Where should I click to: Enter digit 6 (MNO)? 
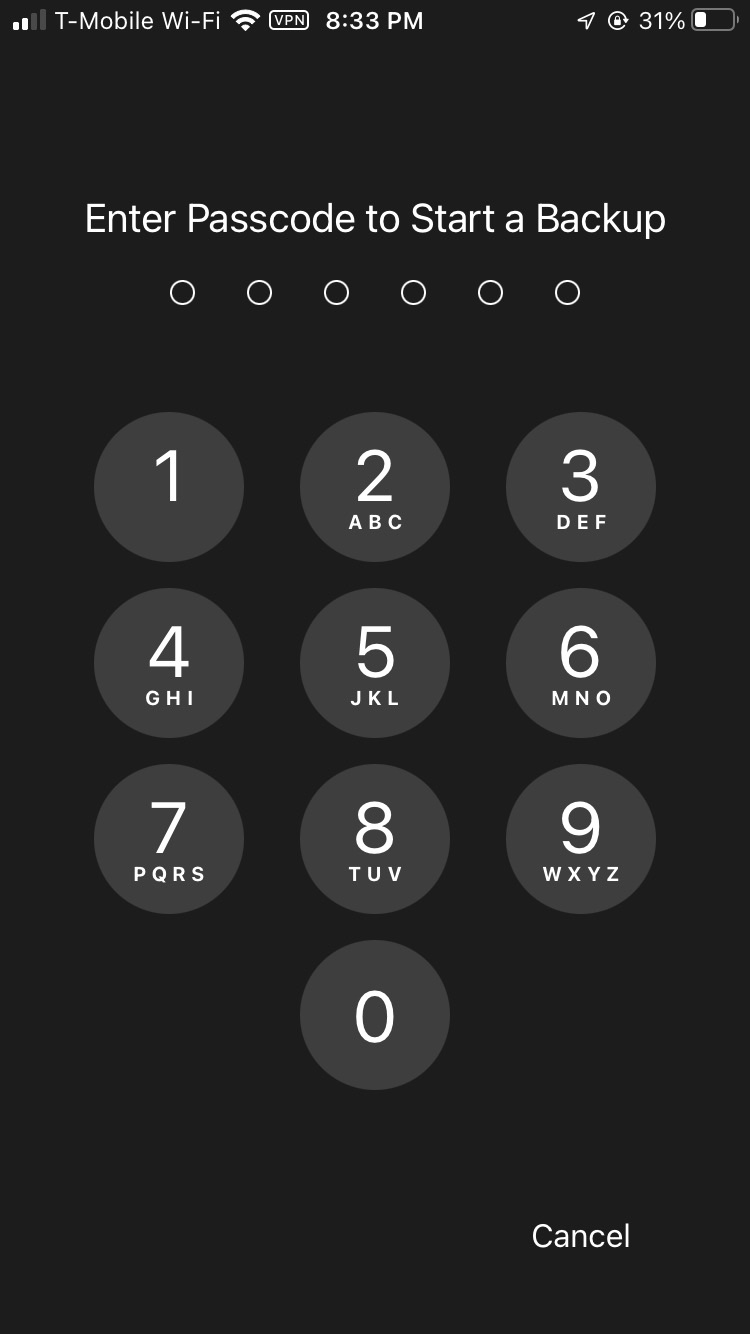coord(581,663)
